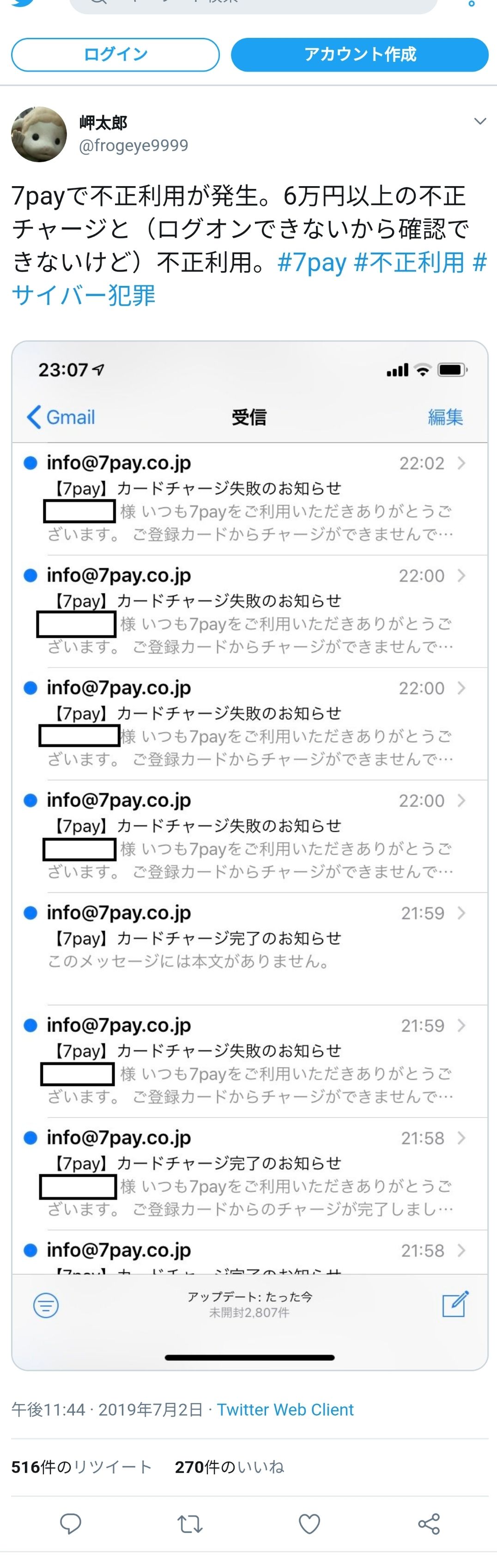This screenshot has height=1568, width=497.
Task: Open the #不正利用 hashtag
Action: point(409,263)
